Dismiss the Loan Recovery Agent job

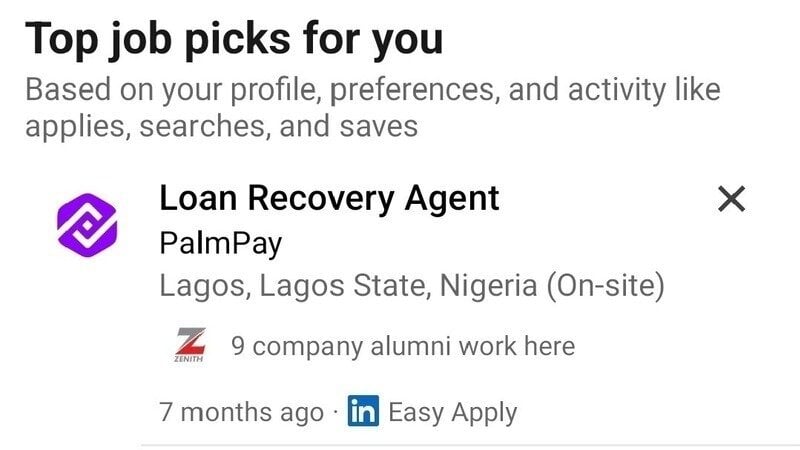(732, 200)
